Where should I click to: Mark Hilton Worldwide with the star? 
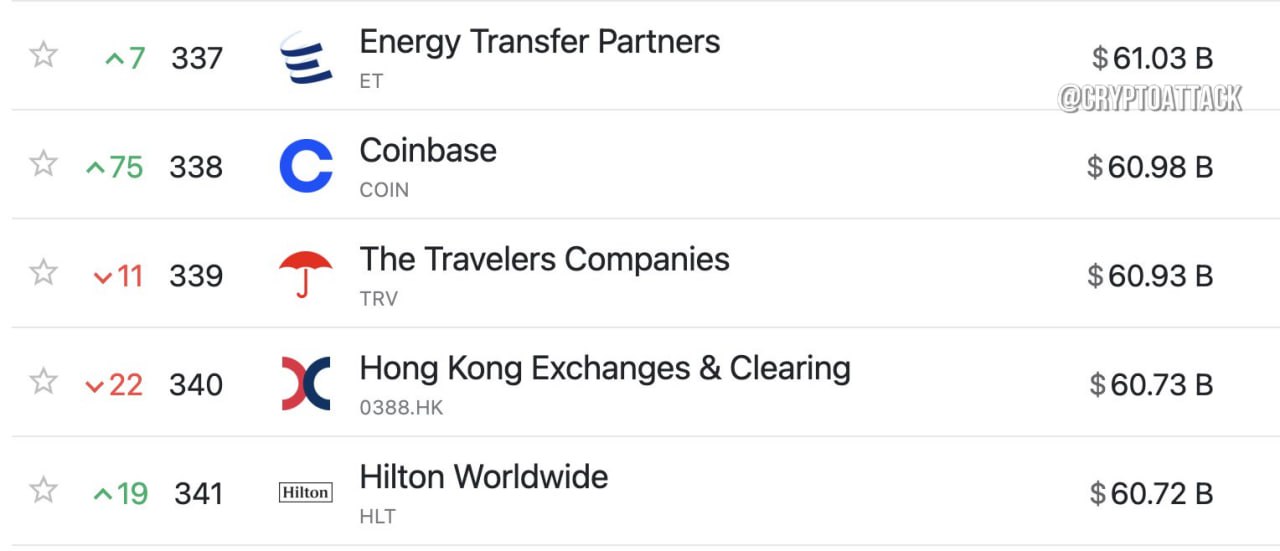pyautogui.click(x=43, y=490)
